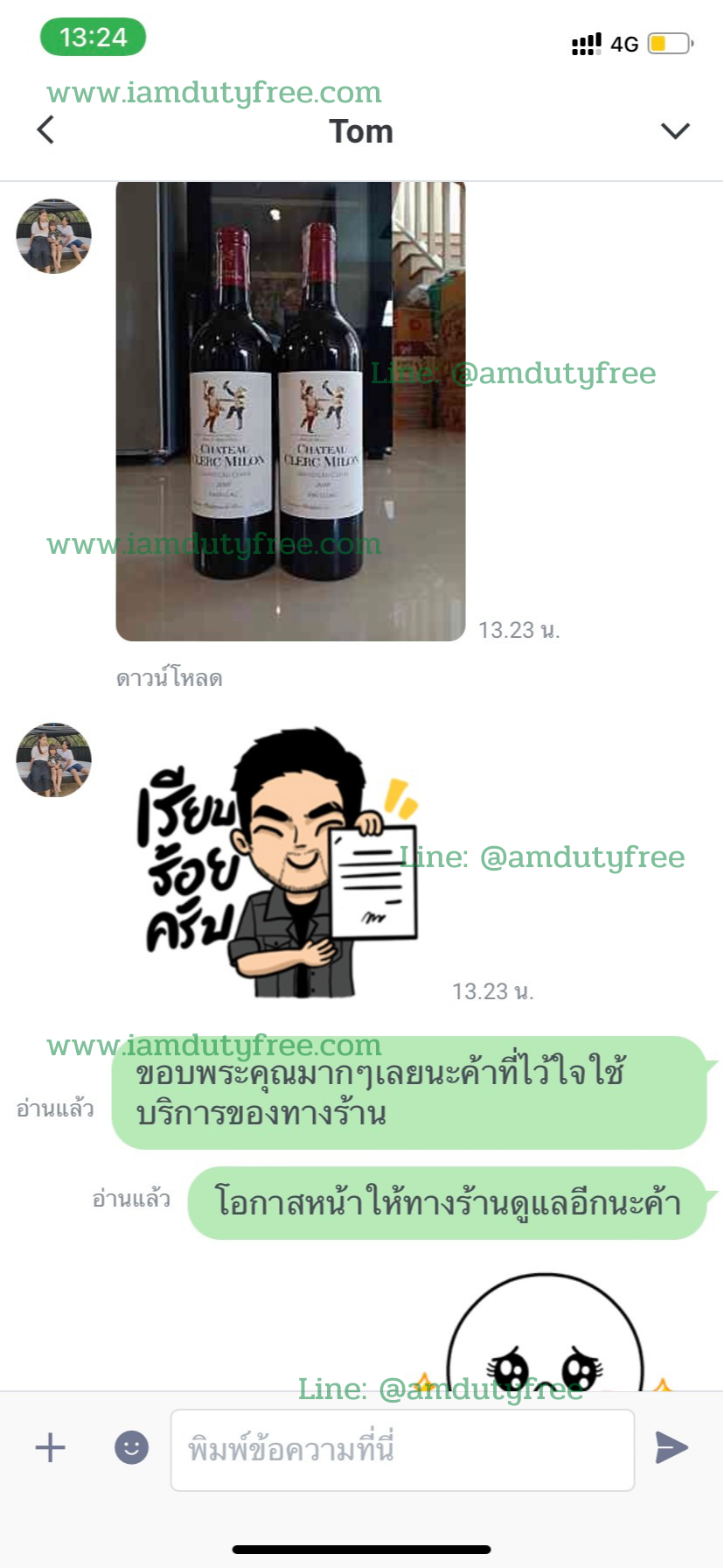
Task: Open the emoji and sticker picker
Action: (x=132, y=1448)
